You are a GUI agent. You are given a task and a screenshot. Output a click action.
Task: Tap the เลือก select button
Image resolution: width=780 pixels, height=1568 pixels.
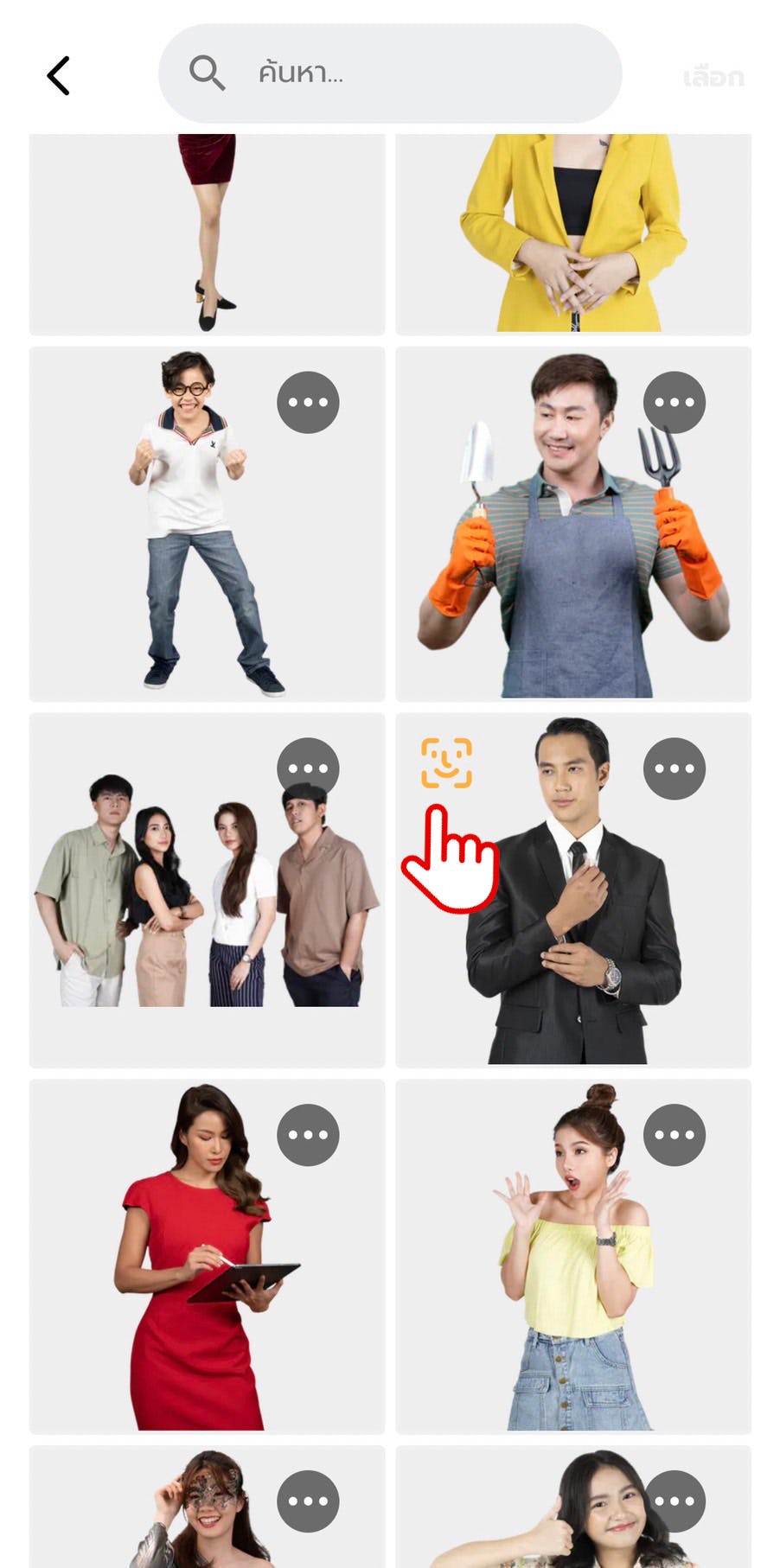[713, 78]
